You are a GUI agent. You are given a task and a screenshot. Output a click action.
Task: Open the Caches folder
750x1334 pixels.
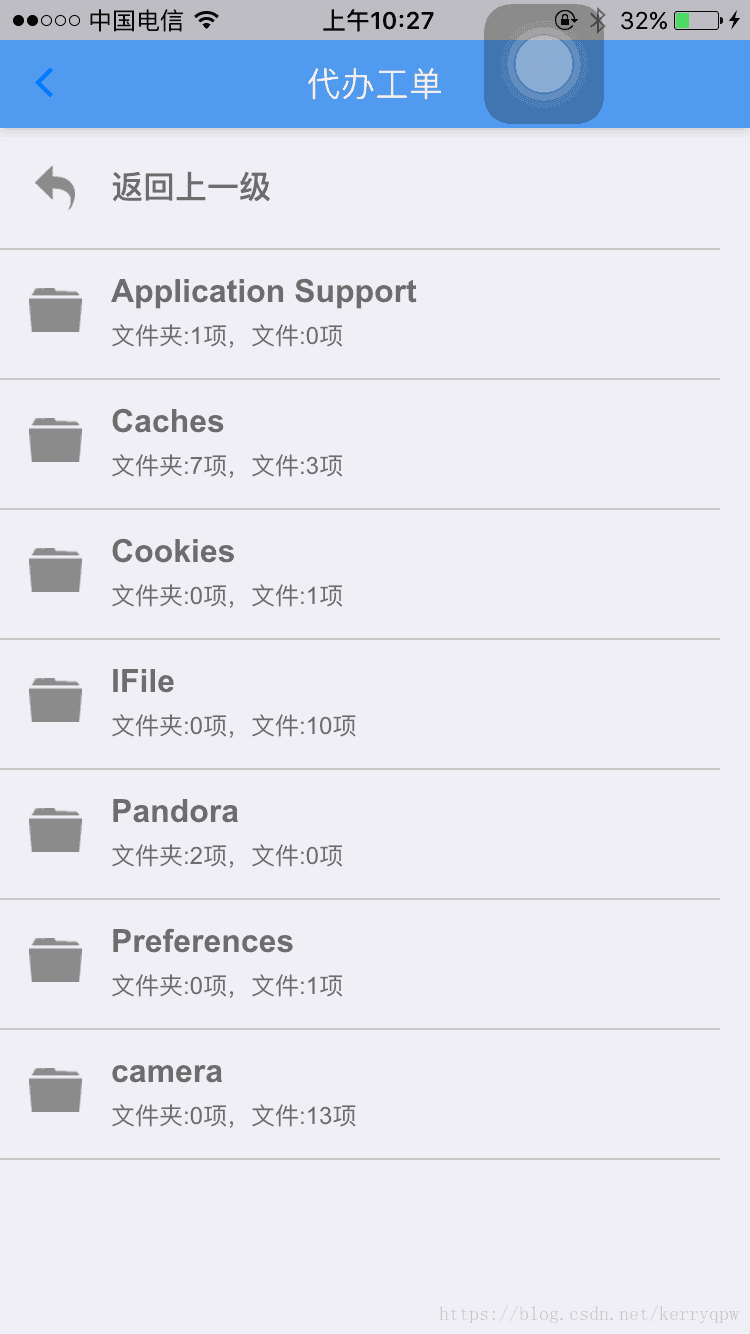(x=360, y=444)
